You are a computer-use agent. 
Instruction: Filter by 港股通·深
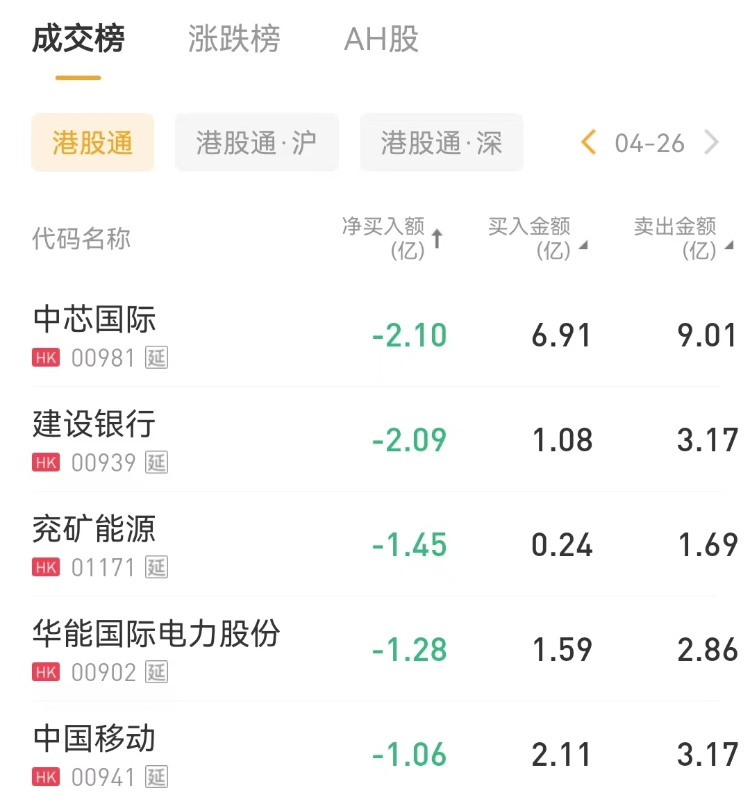point(441,143)
